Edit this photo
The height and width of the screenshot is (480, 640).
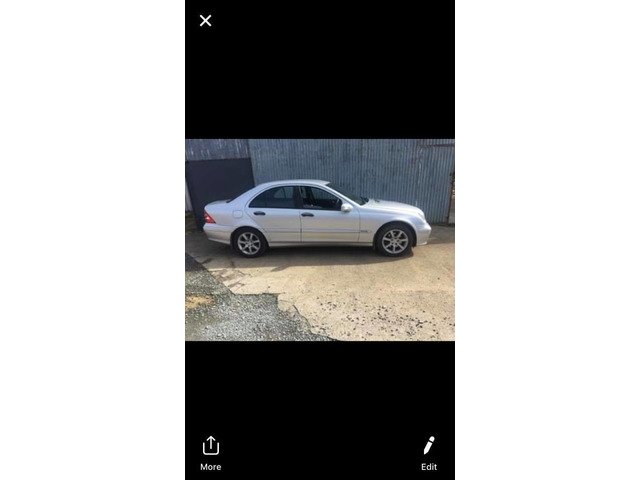pyautogui.click(x=428, y=451)
